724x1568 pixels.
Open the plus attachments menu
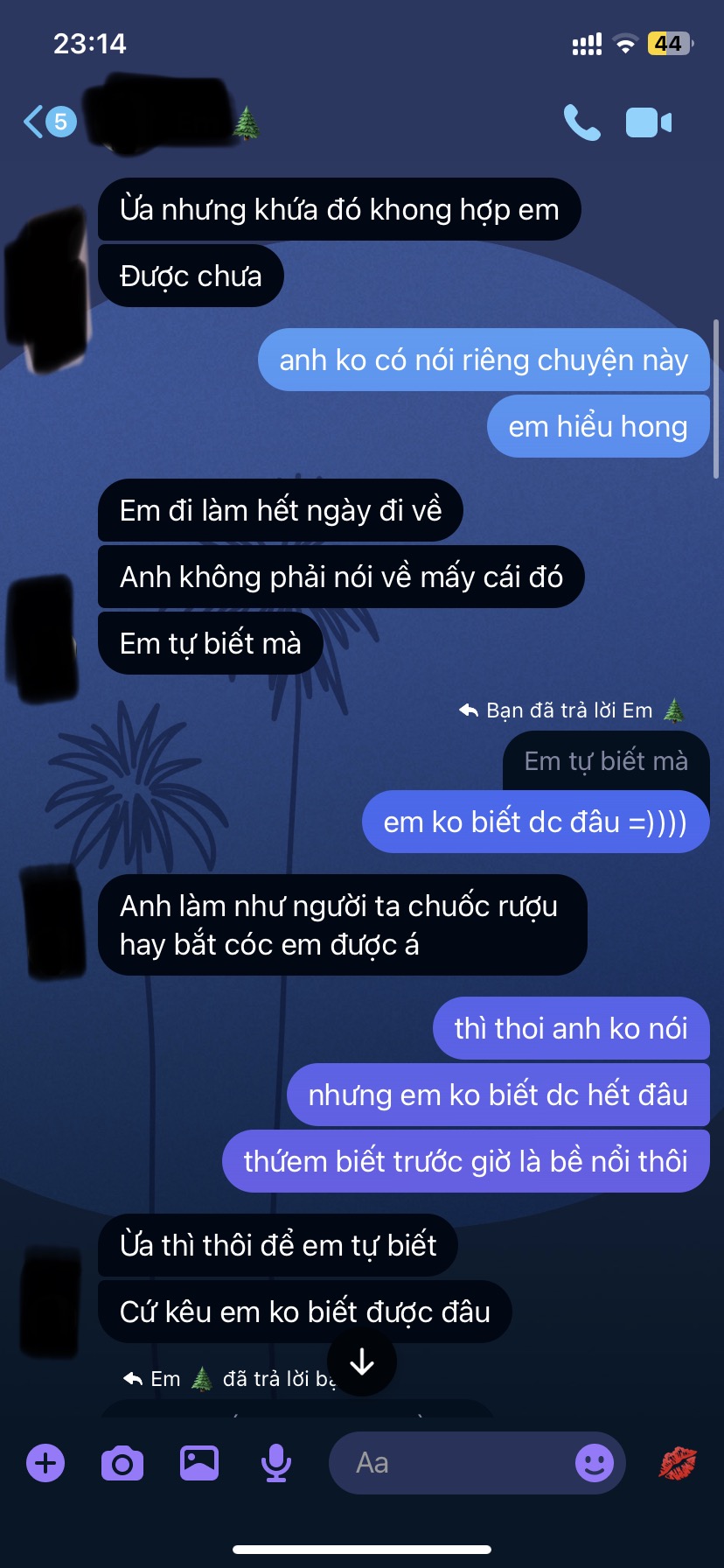(x=45, y=1463)
